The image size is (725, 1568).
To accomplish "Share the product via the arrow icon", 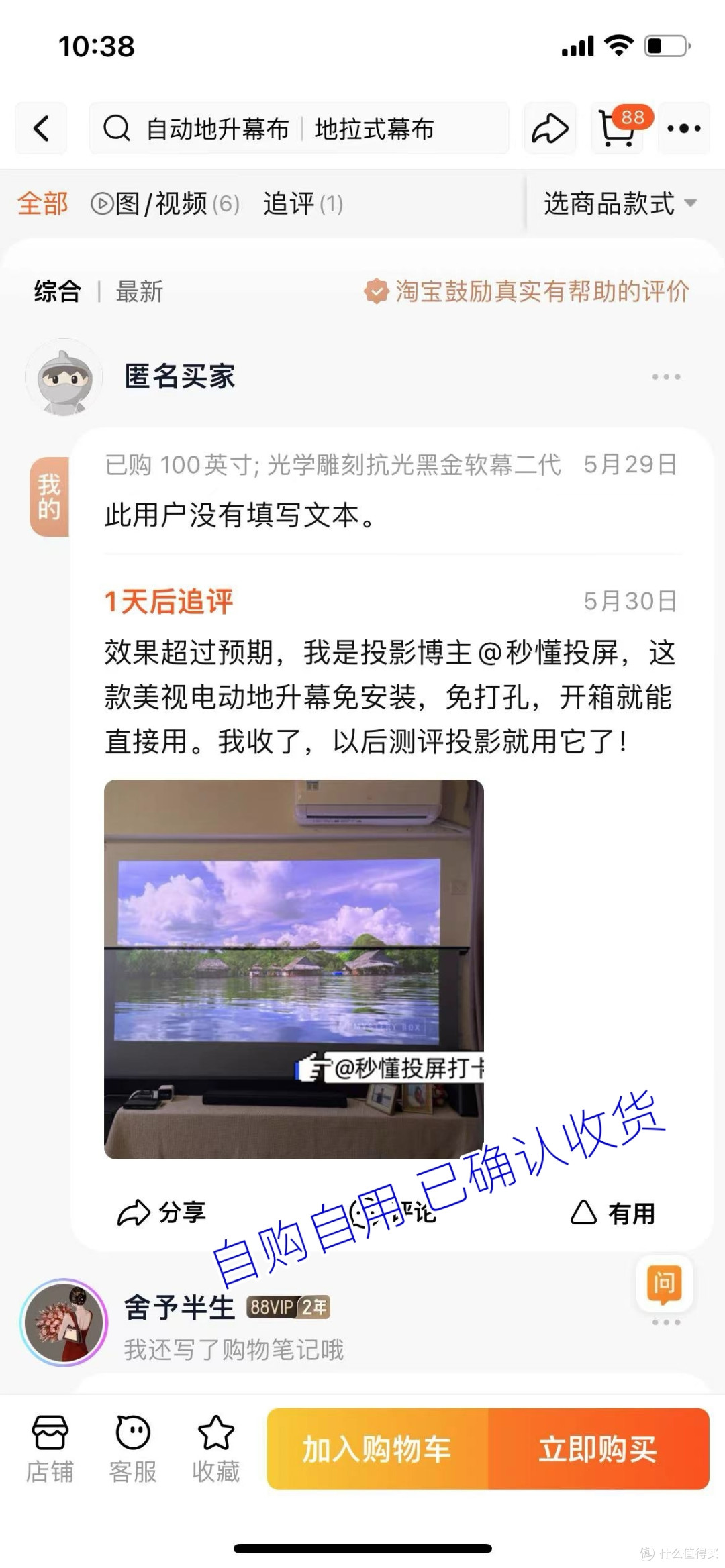I will click(x=549, y=128).
